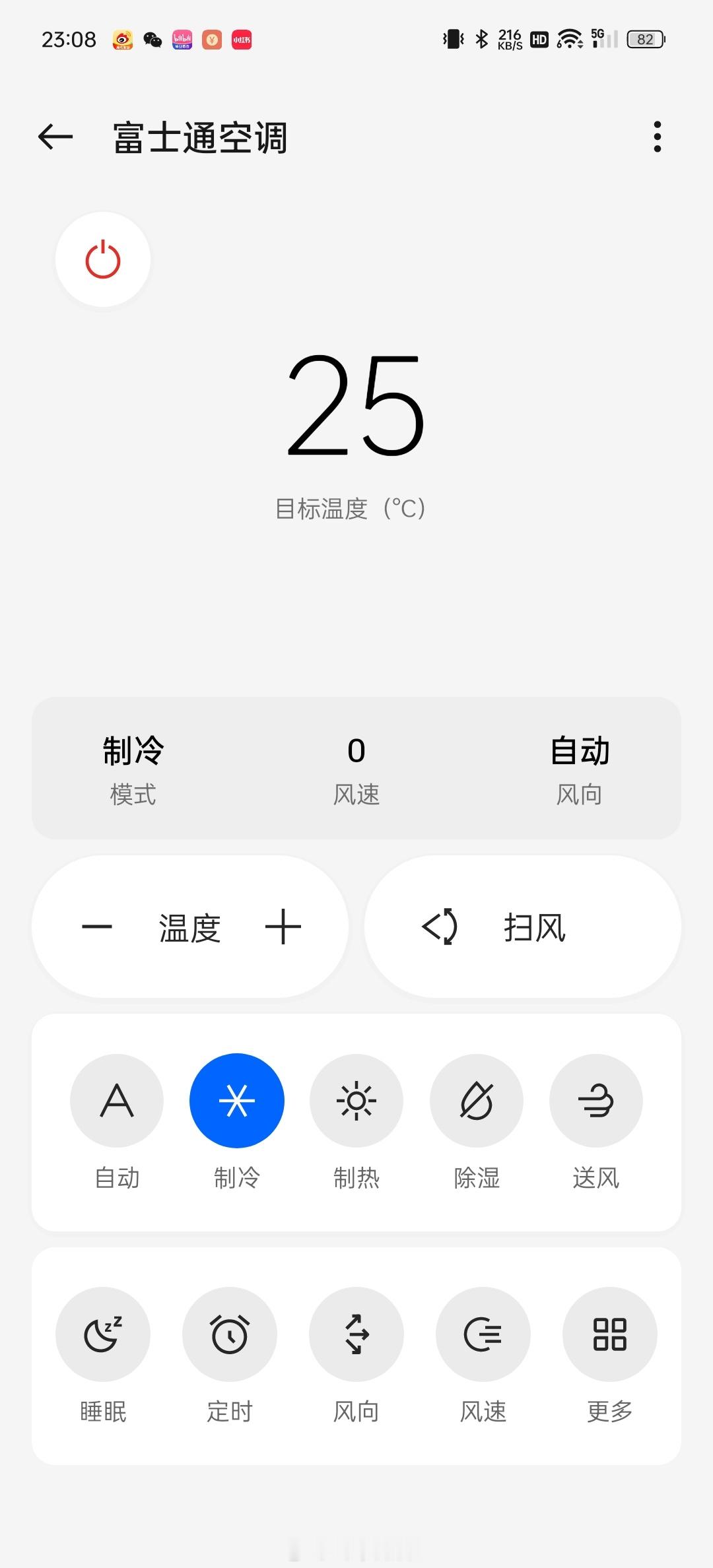Switch to 除湿 dehumidify mode

477,1101
